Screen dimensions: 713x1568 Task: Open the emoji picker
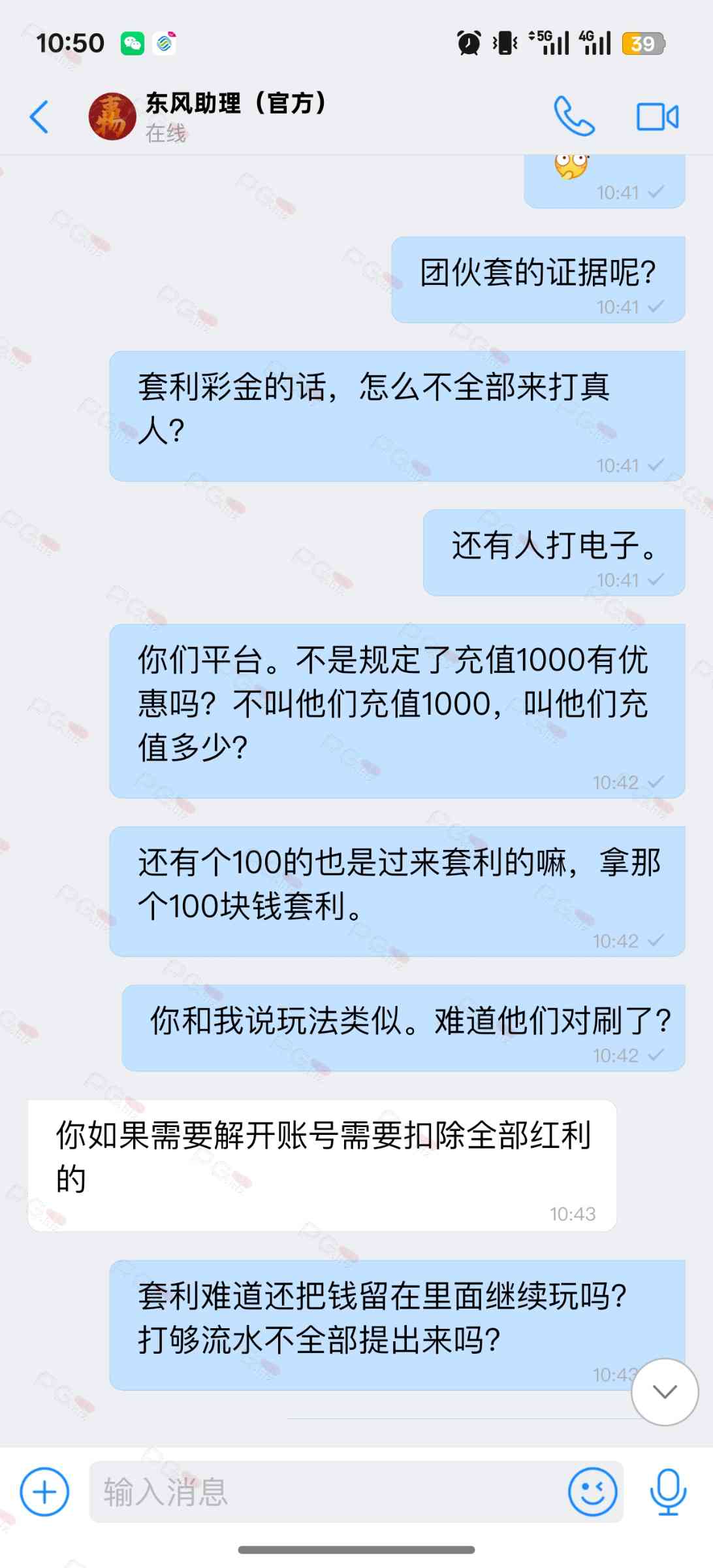pyautogui.click(x=592, y=1492)
